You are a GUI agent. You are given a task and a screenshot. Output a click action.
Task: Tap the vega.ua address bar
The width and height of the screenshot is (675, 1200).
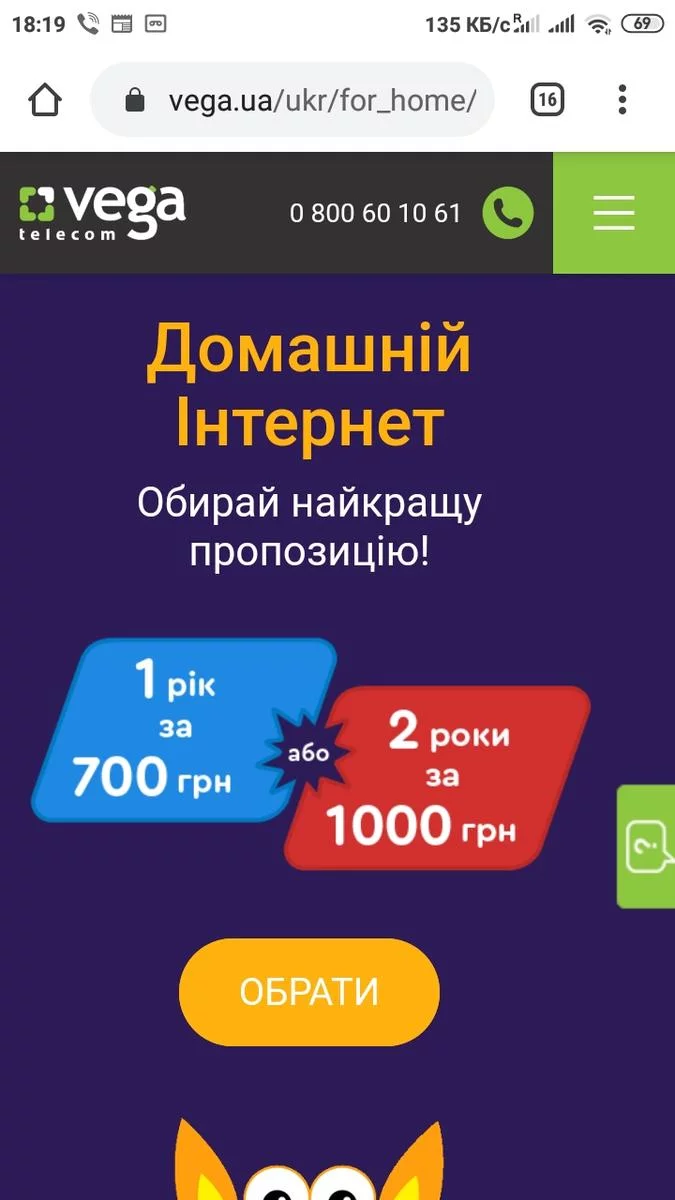click(300, 100)
